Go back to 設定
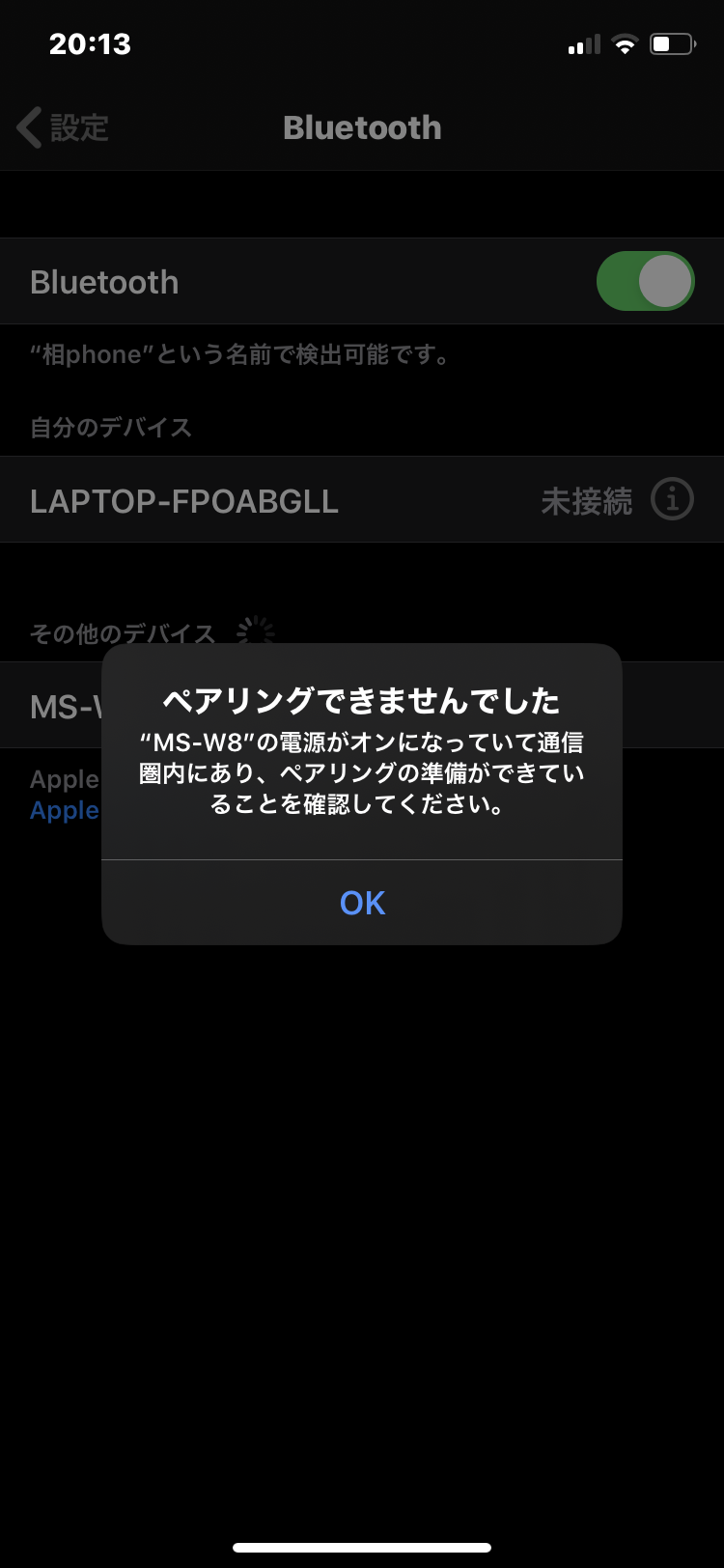Viewport: 724px width, 1568px height. 64,127
